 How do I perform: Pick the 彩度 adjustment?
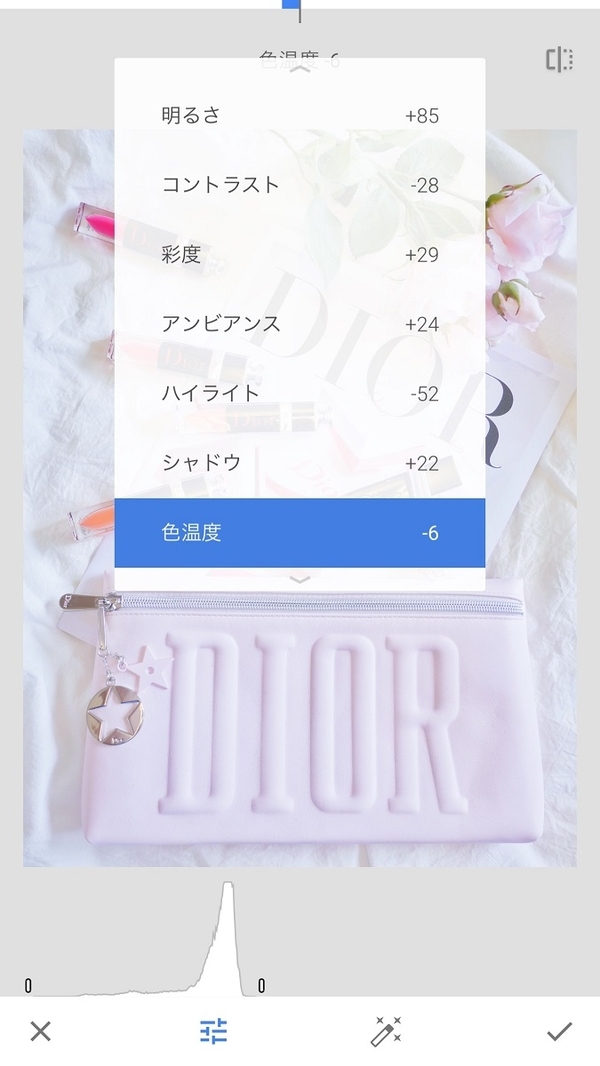[x=299, y=255]
